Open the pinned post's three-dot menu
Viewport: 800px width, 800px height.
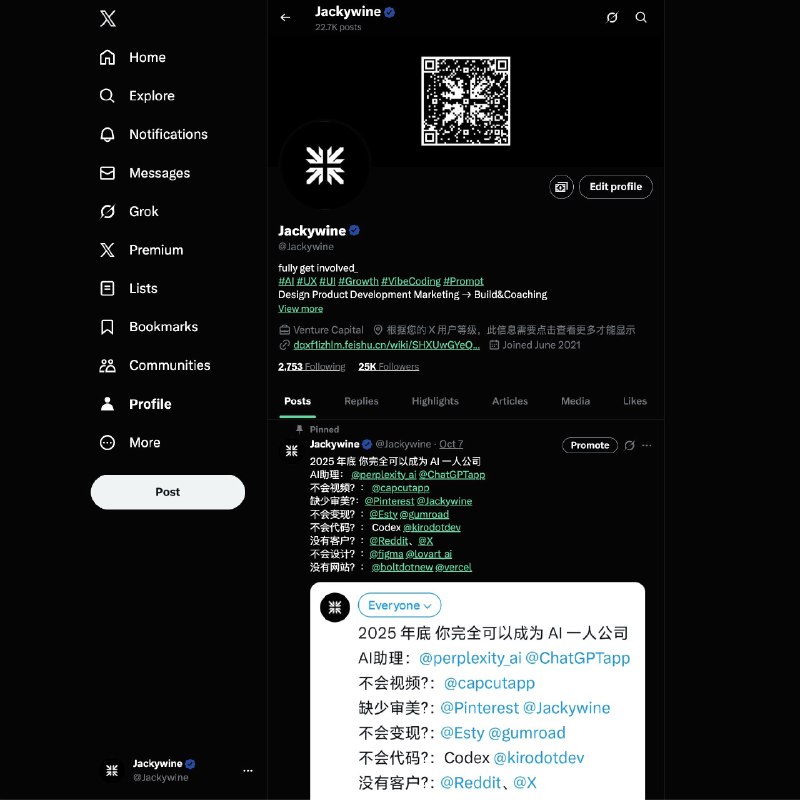[647, 445]
